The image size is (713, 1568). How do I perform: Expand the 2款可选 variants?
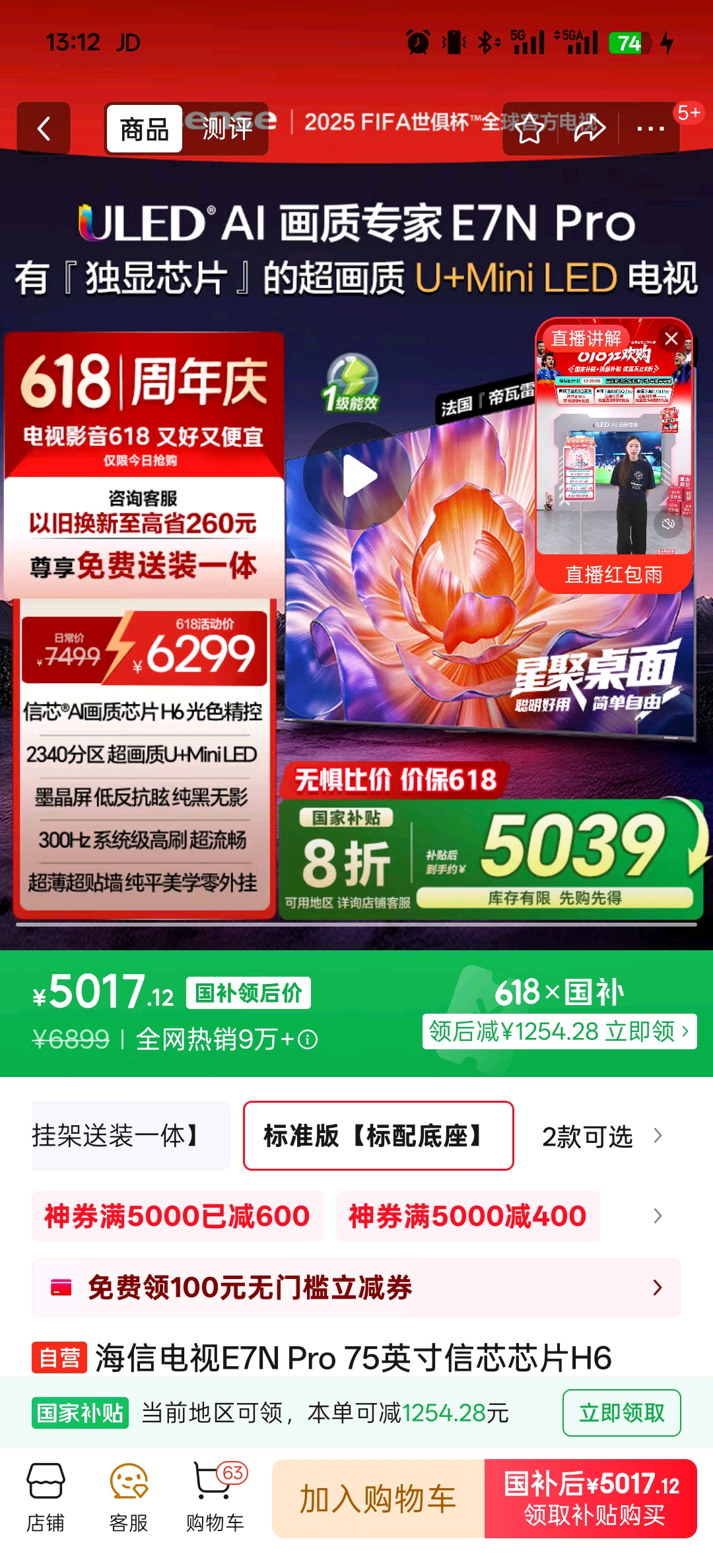(601, 1136)
